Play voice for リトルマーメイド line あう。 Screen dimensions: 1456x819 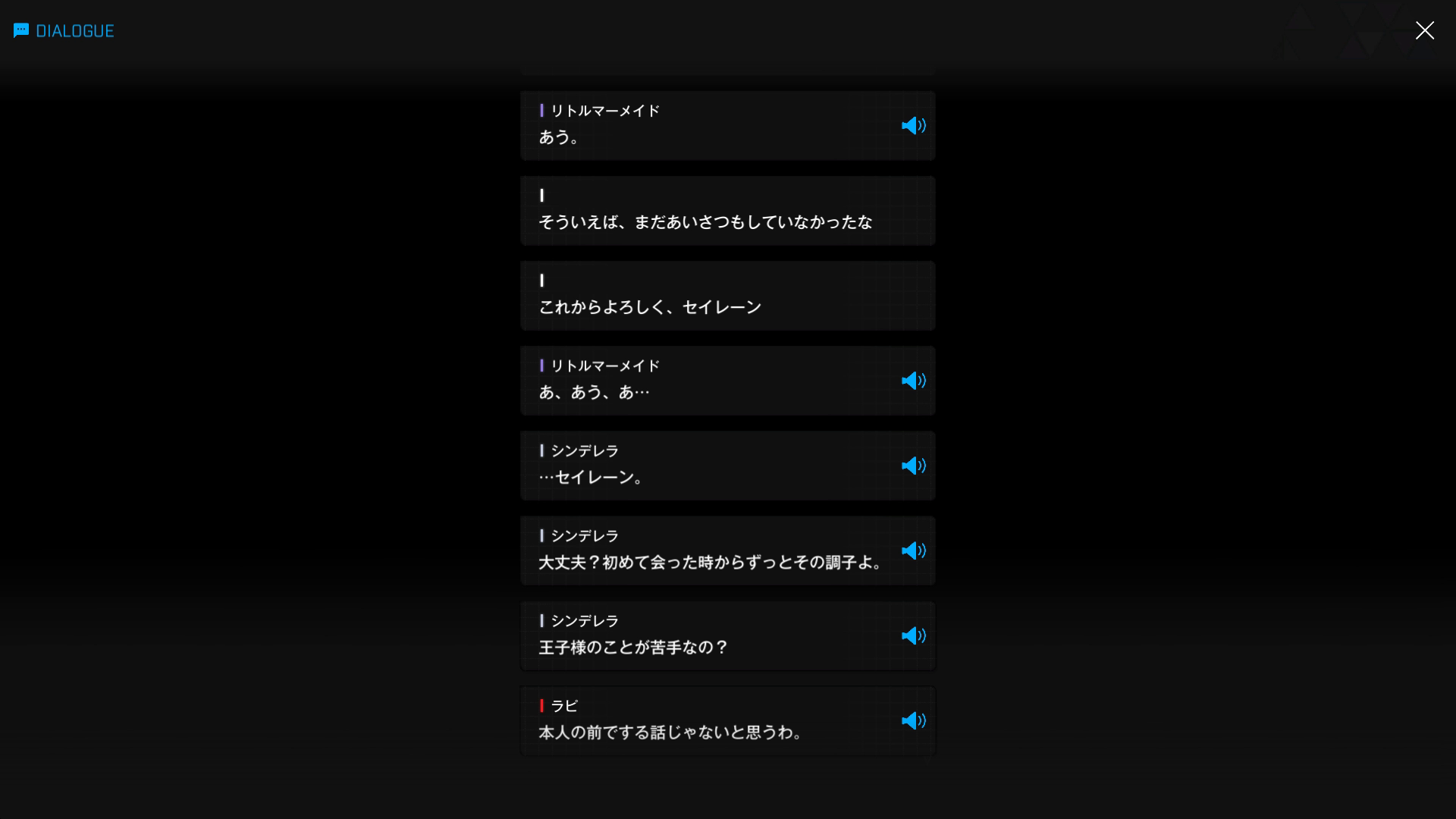pyautogui.click(x=913, y=126)
